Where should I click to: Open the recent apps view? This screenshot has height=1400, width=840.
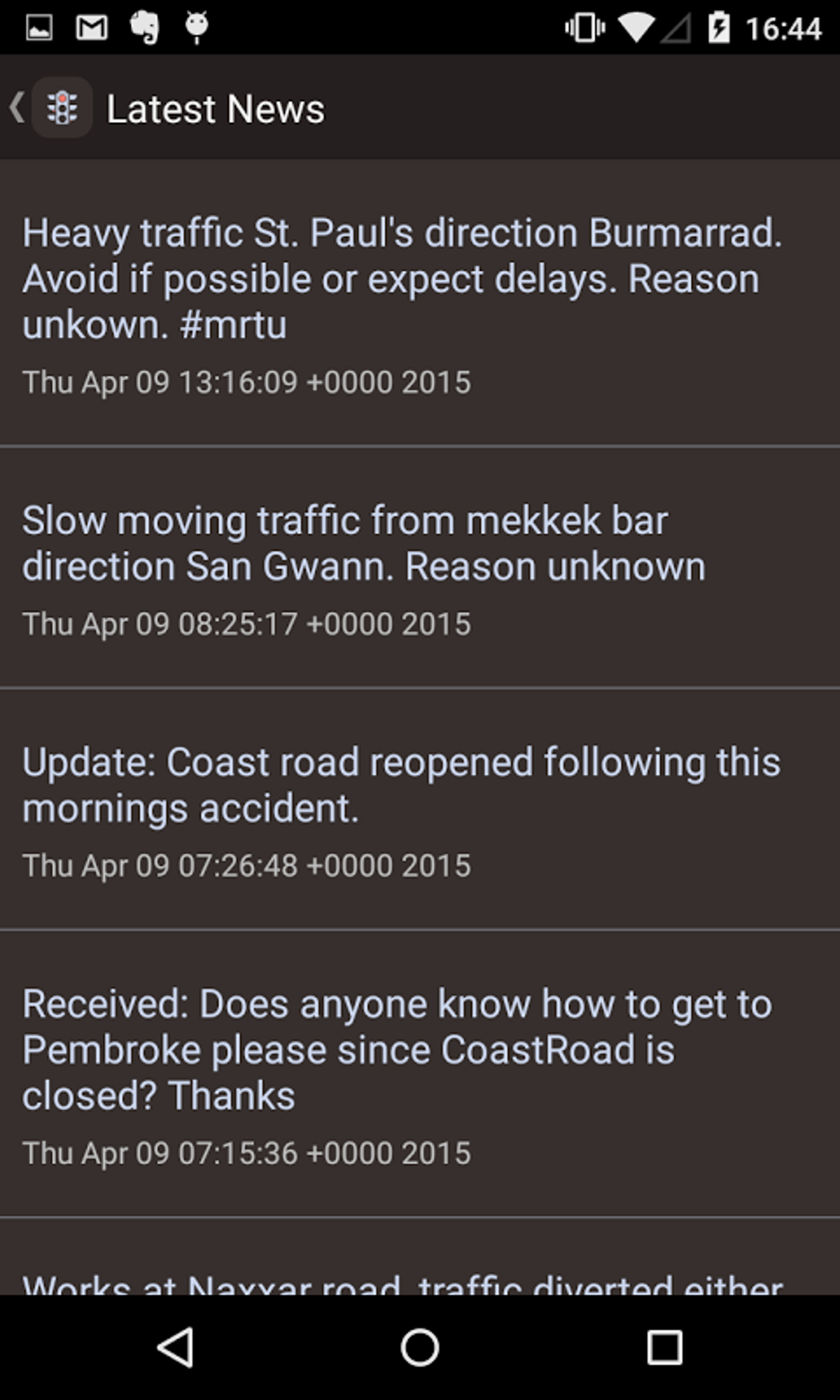(x=664, y=1347)
